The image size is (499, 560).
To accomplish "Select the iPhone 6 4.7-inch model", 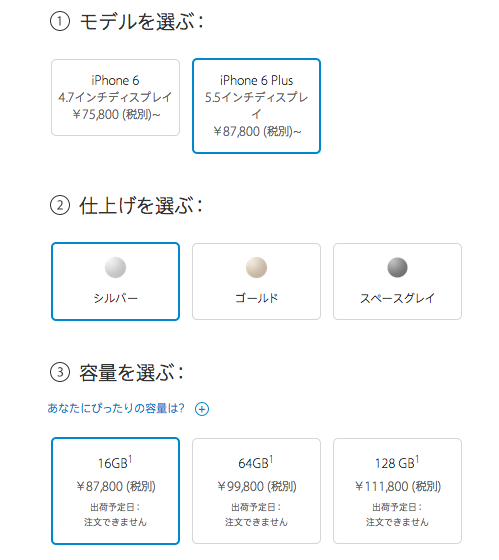I will (115, 98).
